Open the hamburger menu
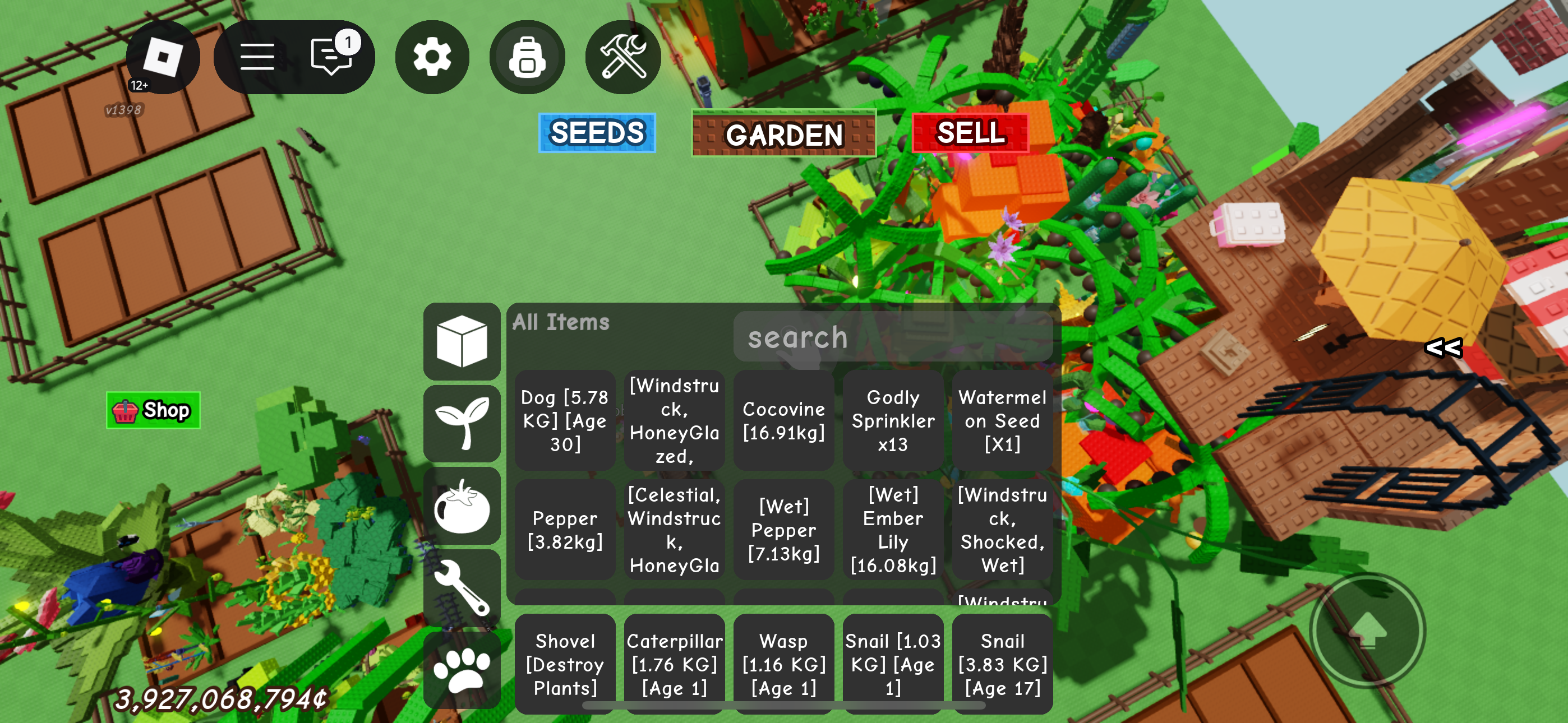The height and width of the screenshot is (723, 1568). point(257,57)
